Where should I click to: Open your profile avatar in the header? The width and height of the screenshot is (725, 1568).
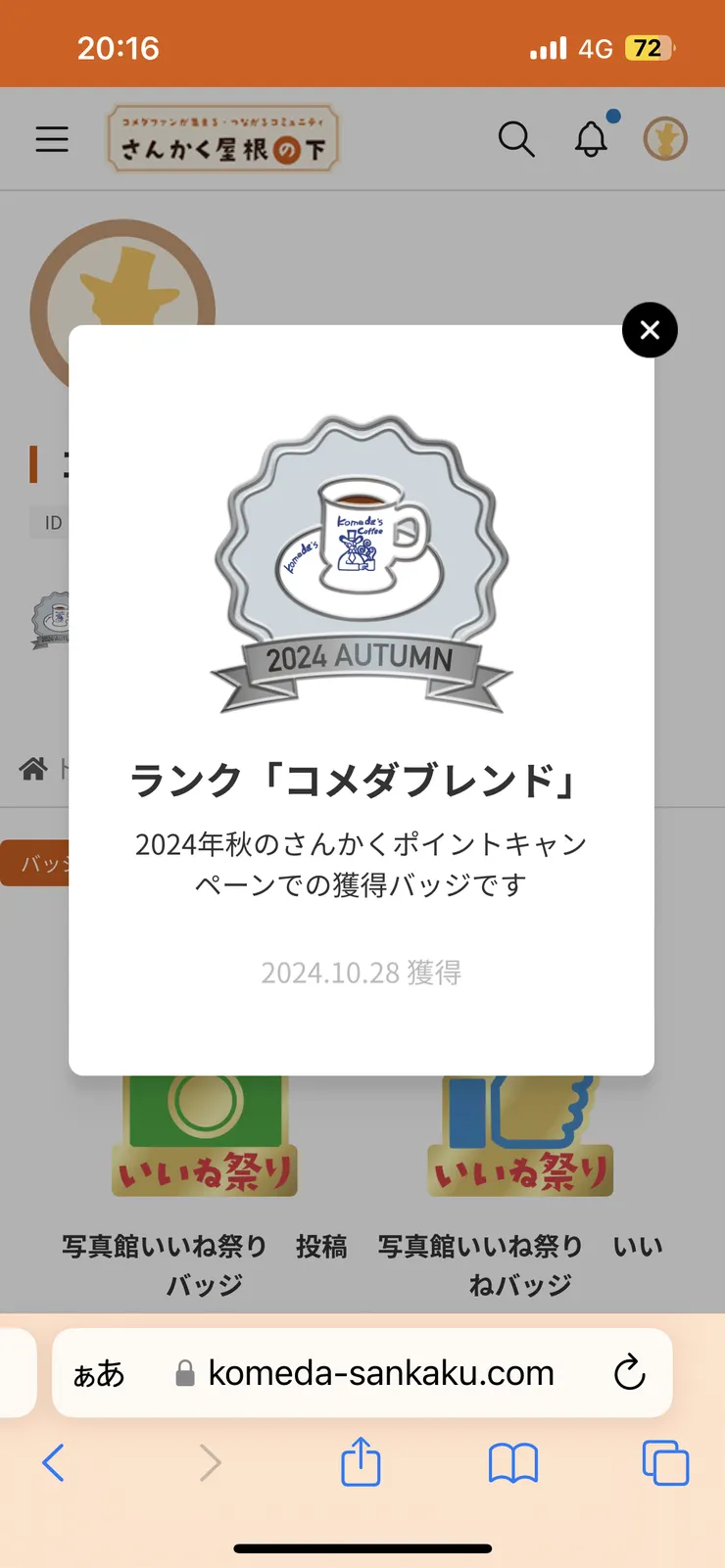point(664,139)
